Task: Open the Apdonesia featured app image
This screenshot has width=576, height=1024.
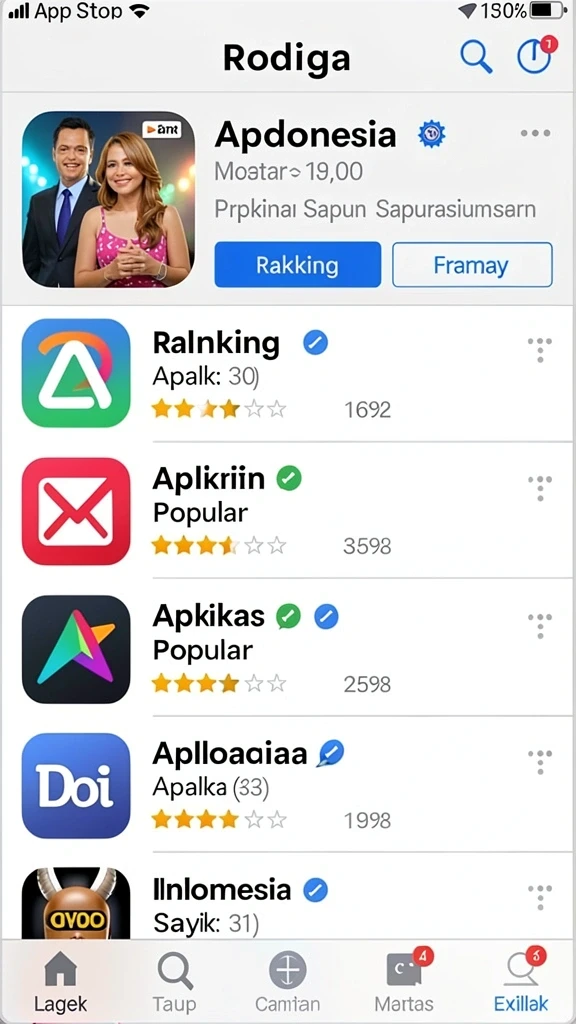Action: point(108,199)
